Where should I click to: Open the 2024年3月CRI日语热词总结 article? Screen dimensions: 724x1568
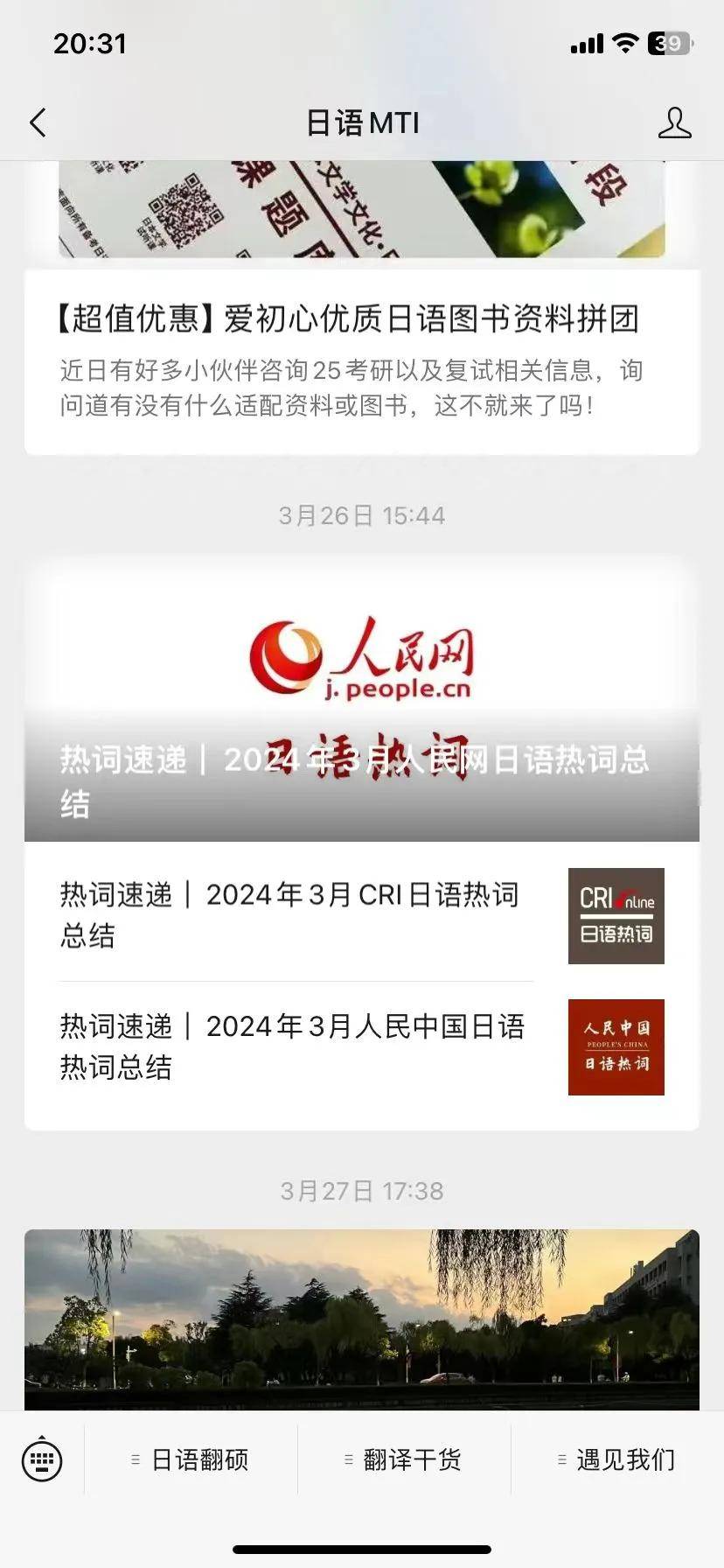pyautogui.click(x=289, y=915)
